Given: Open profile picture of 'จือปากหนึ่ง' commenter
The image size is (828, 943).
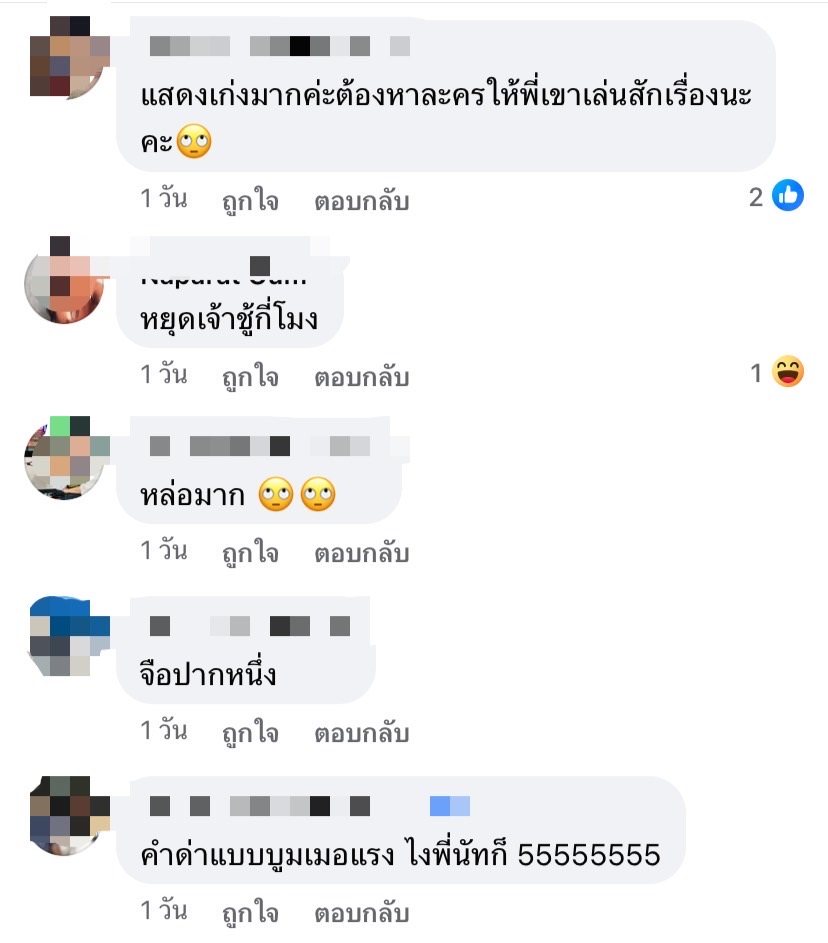Looking at the screenshot, I should 66,637.
